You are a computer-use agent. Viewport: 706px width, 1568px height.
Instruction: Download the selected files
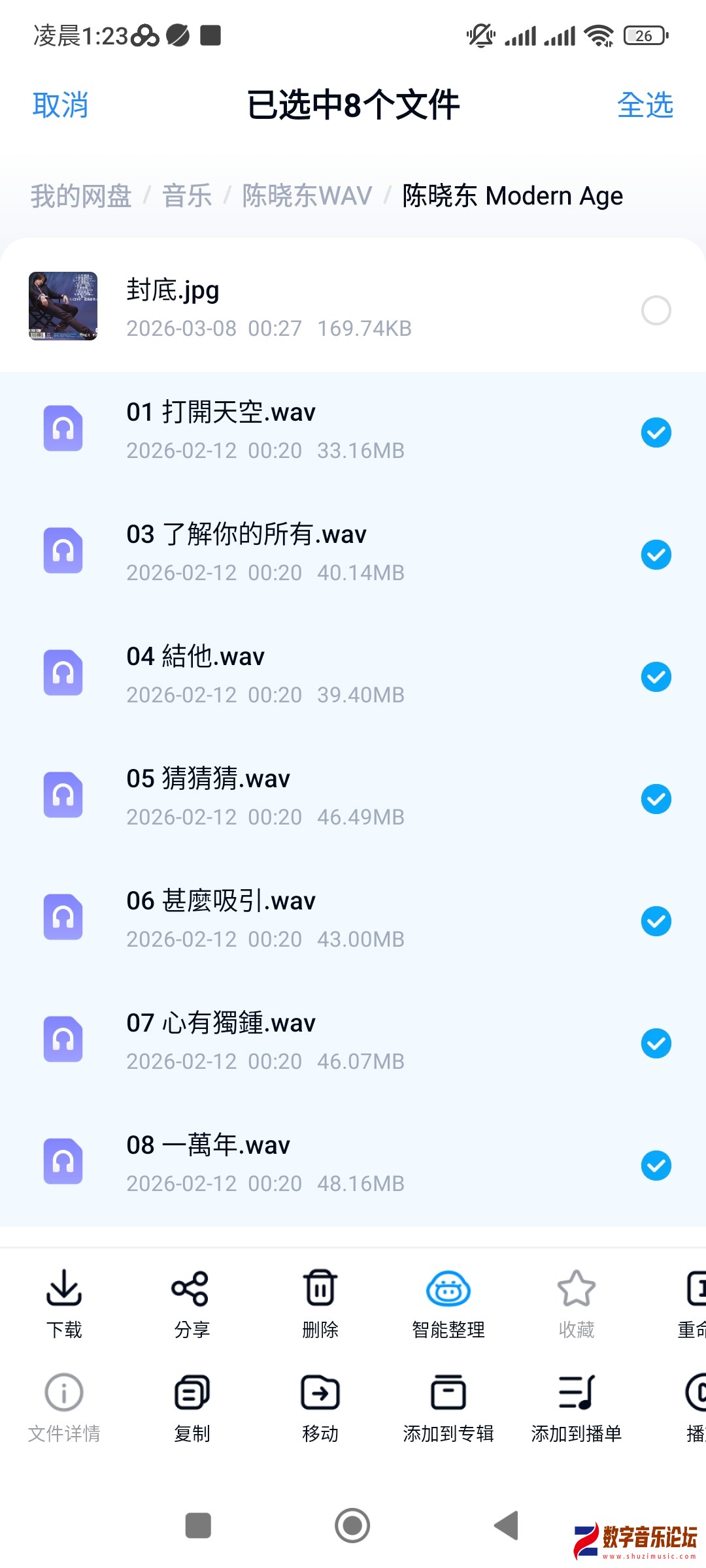pos(63,1303)
